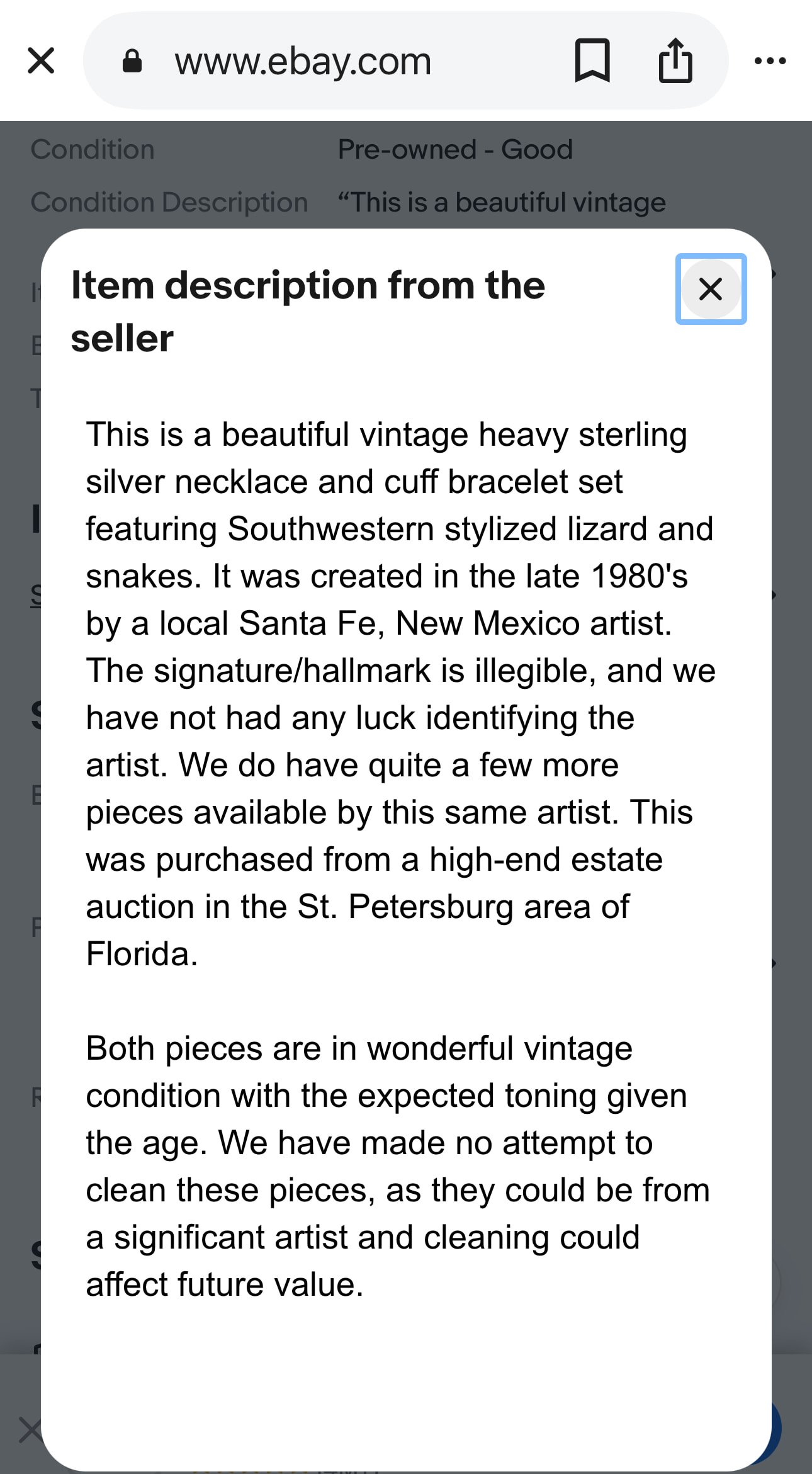Tap the www.ebay.com address bar
Viewport: 812px width, 1474px height.
point(302,62)
